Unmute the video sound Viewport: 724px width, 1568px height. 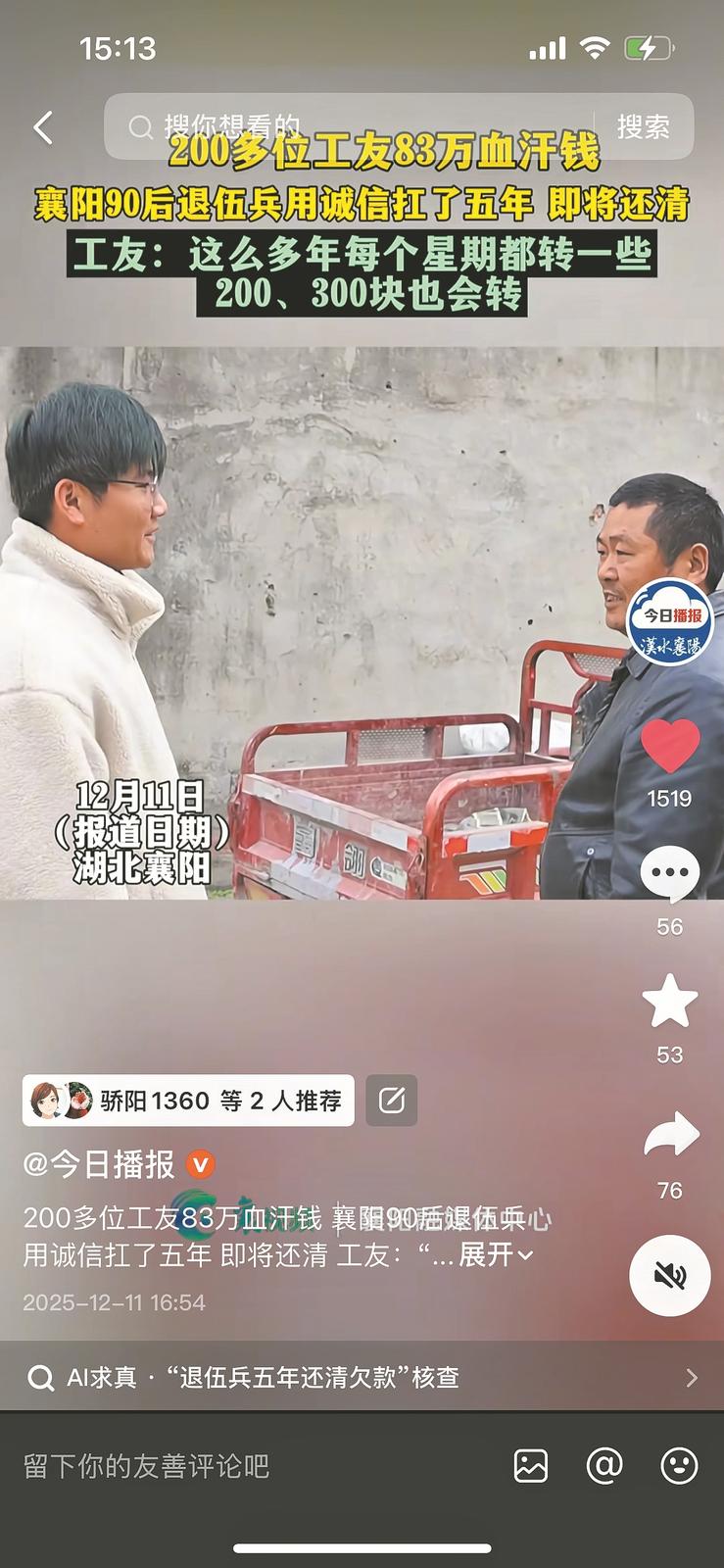tap(670, 1275)
